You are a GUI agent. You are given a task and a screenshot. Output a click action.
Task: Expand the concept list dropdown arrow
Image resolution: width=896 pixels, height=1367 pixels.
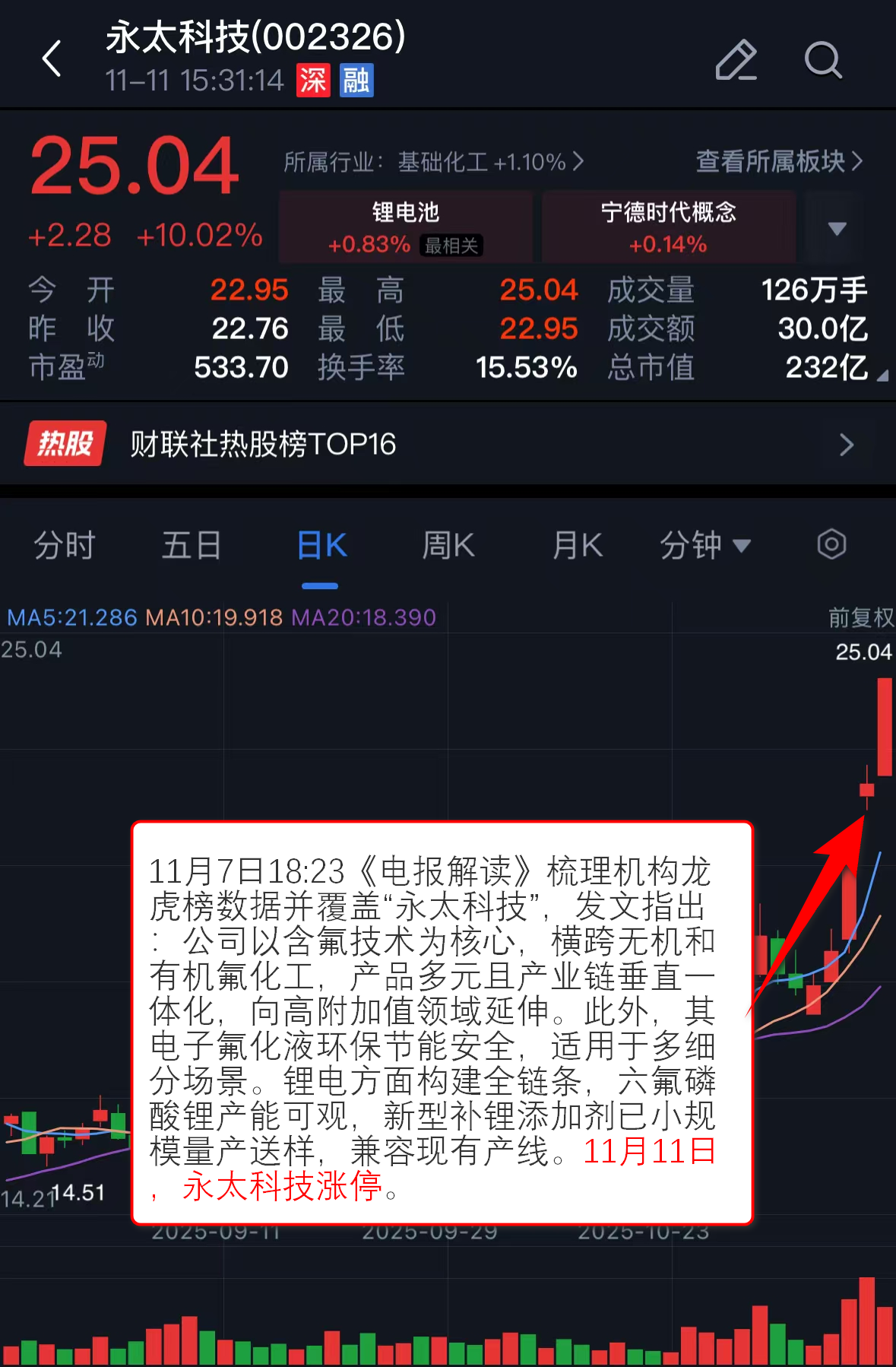pos(837,228)
